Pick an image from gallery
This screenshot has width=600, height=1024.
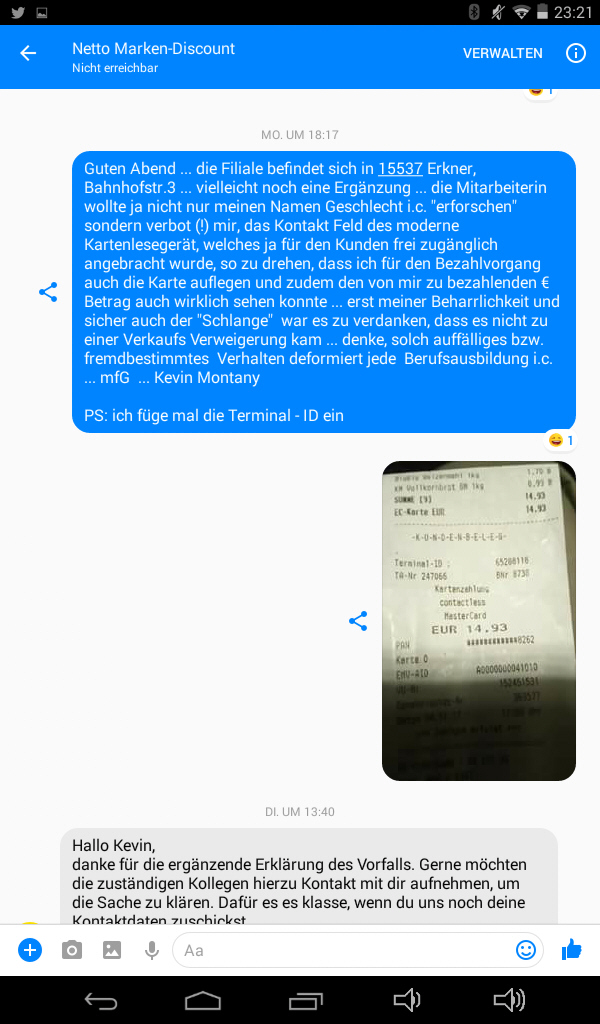click(x=112, y=950)
